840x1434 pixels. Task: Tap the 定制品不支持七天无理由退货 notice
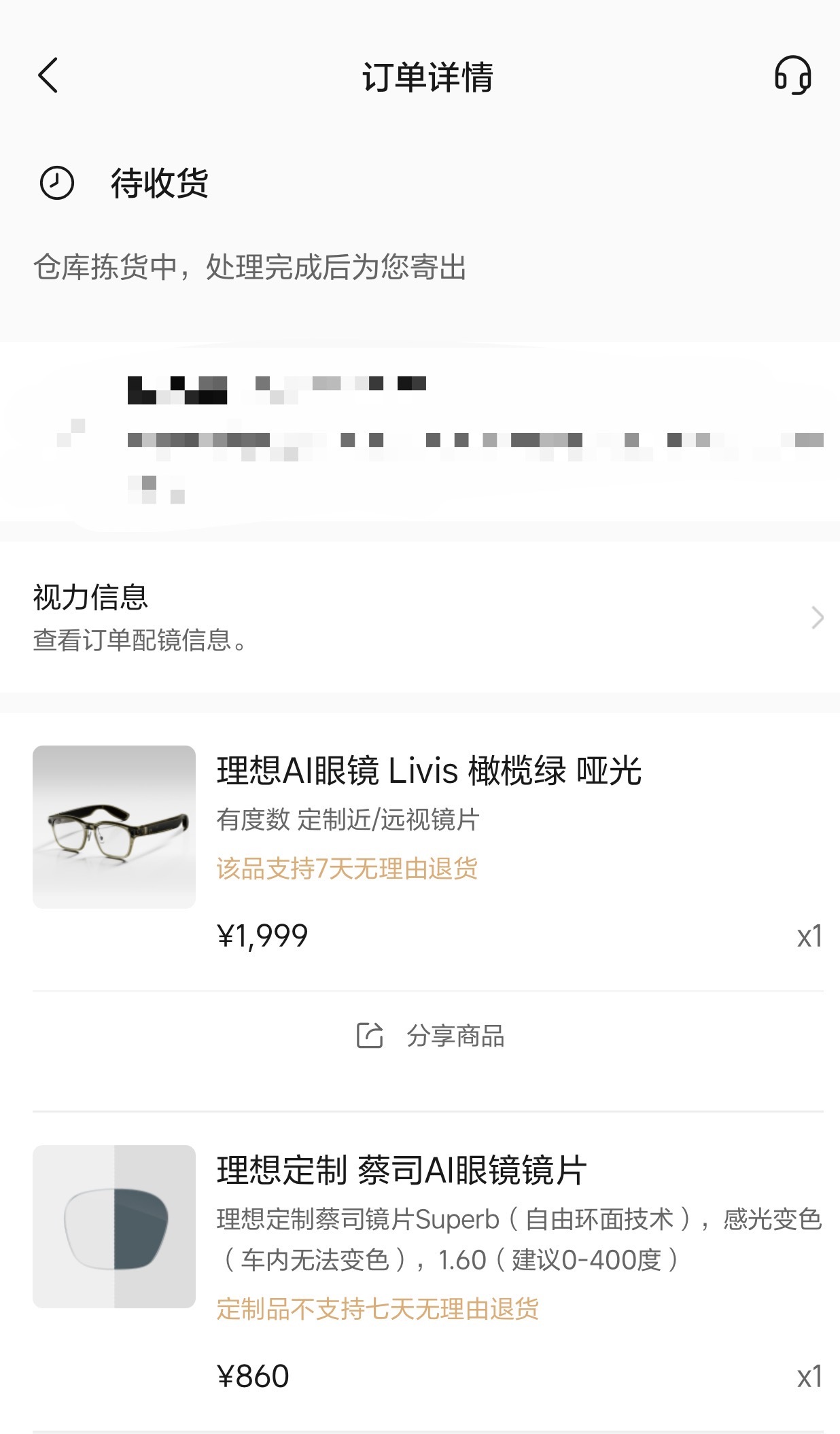click(x=379, y=1312)
